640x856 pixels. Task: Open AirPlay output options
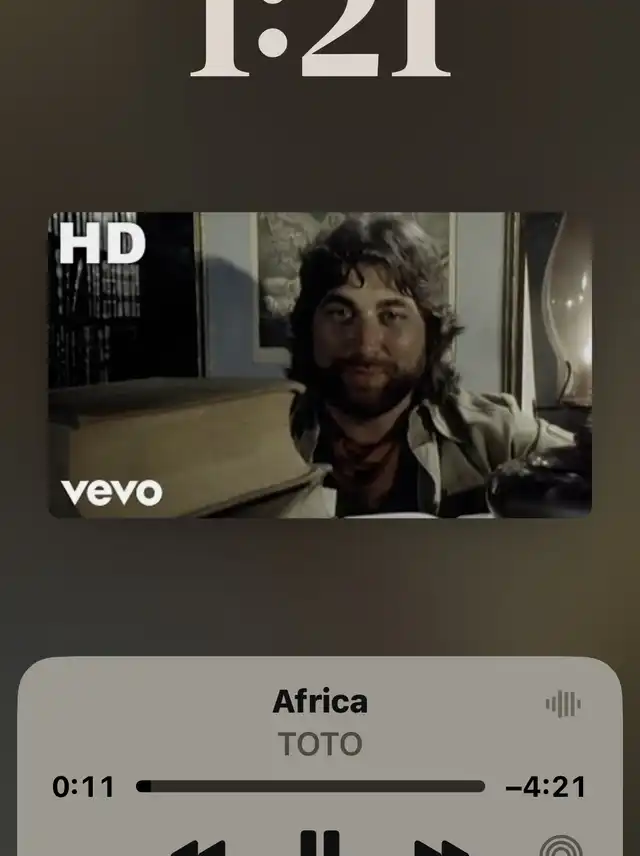[x=561, y=848]
